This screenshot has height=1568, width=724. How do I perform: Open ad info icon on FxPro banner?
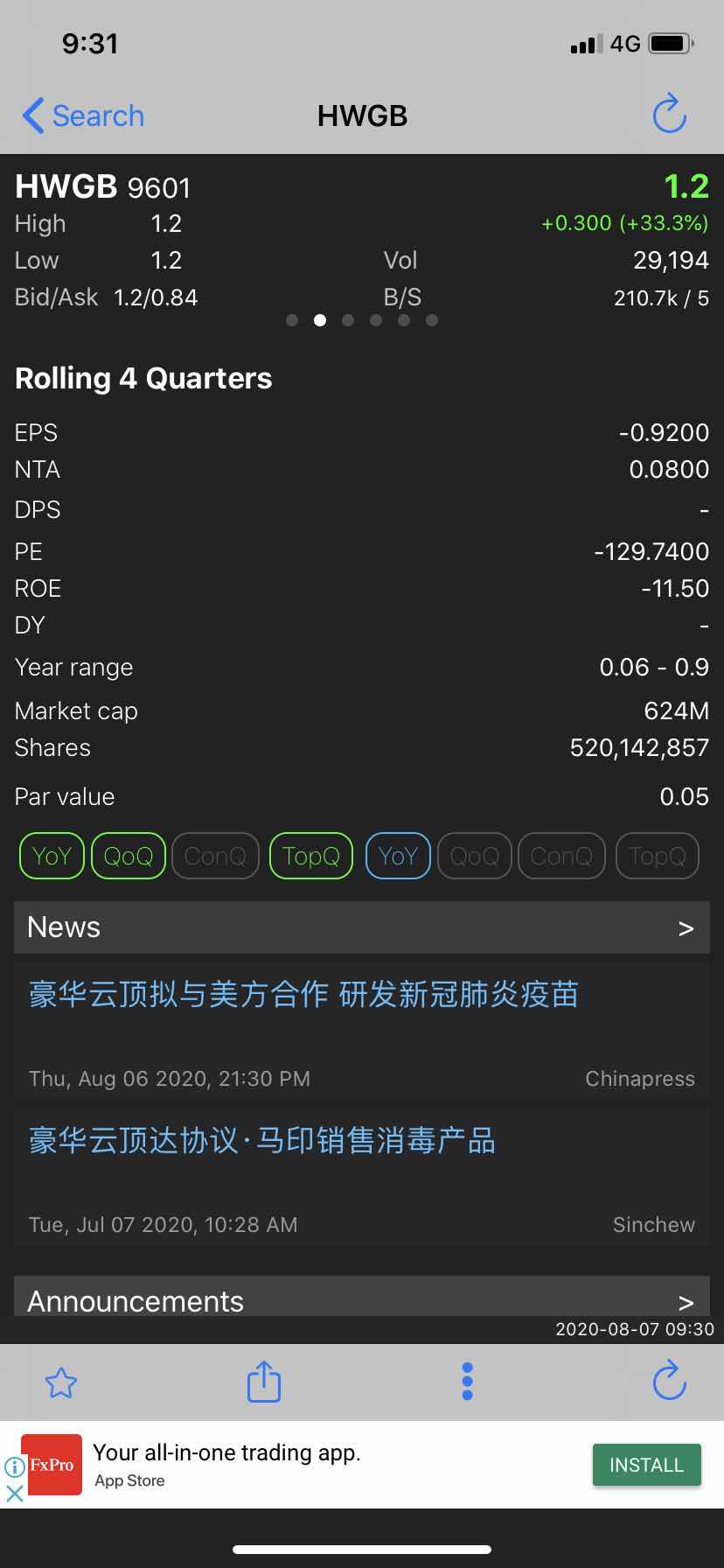pyautogui.click(x=14, y=1466)
